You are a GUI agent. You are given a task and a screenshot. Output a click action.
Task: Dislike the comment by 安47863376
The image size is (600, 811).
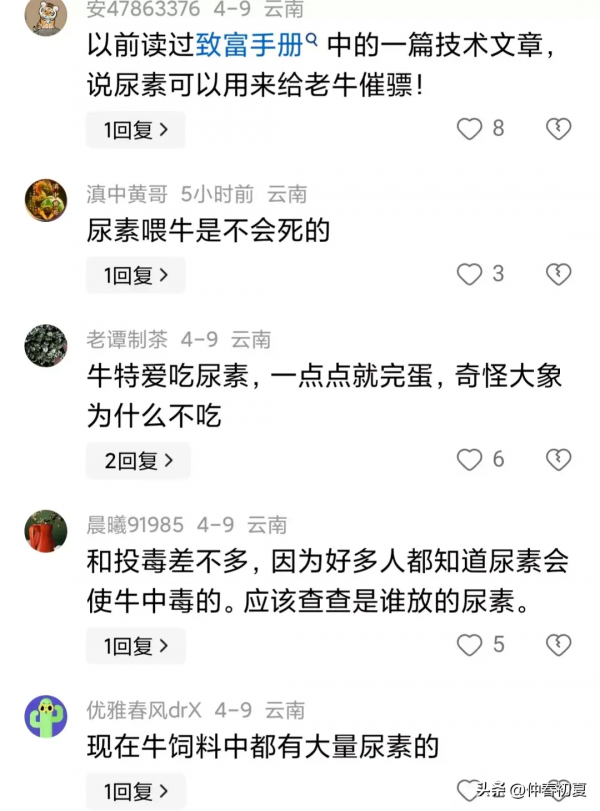[x=558, y=129]
